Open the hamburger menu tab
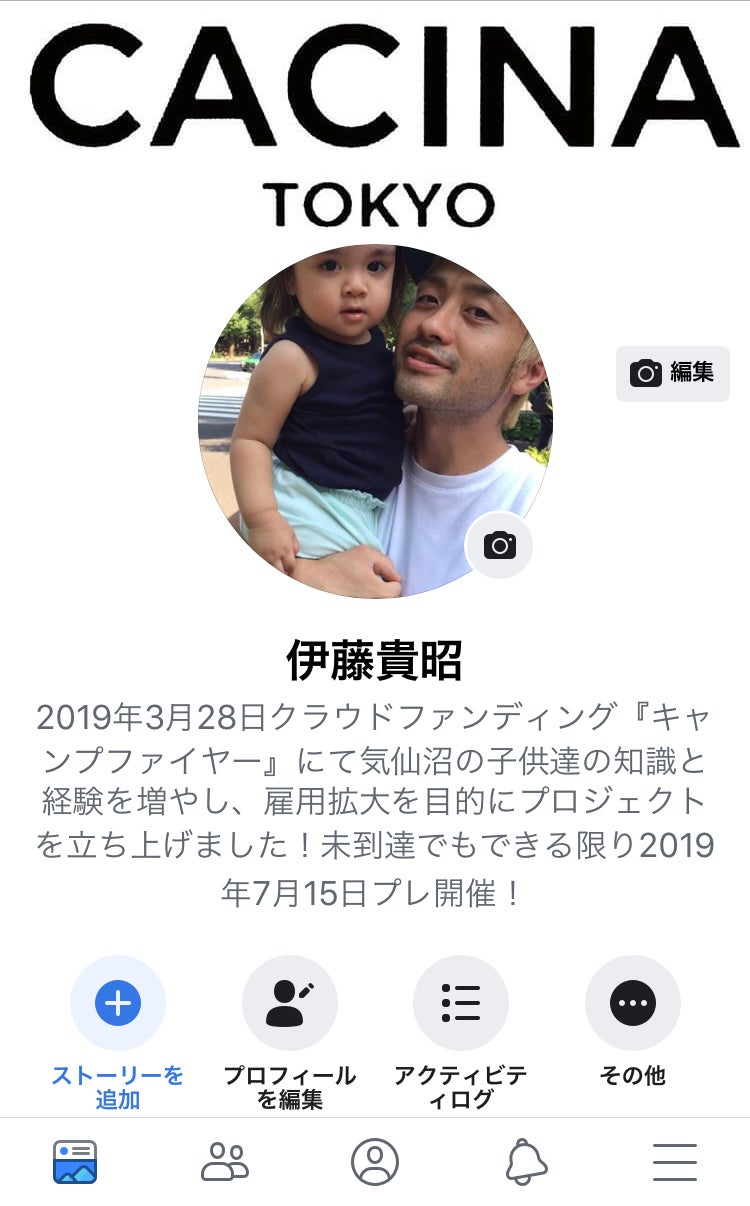The width and height of the screenshot is (750, 1206). click(x=675, y=1162)
